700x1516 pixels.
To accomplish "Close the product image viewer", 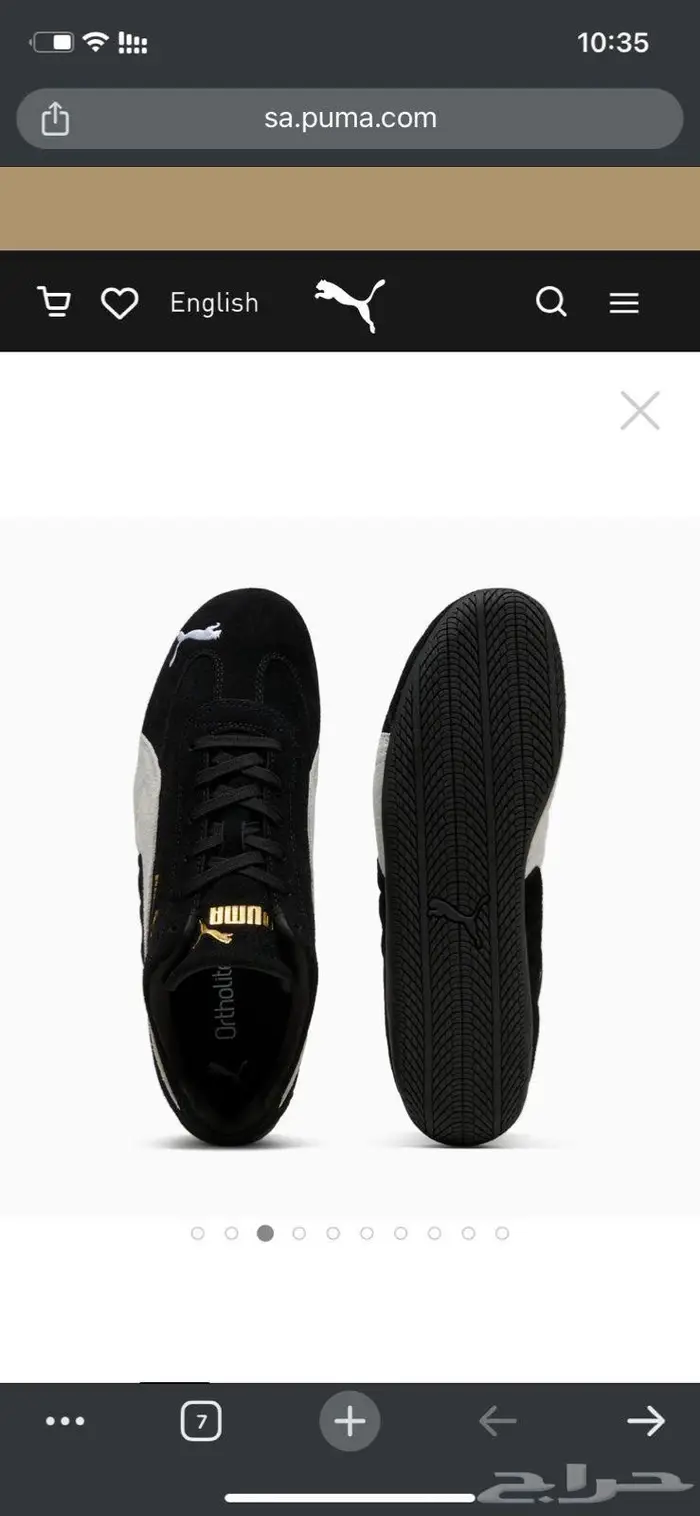I will pyautogui.click(x=640, y=411).
